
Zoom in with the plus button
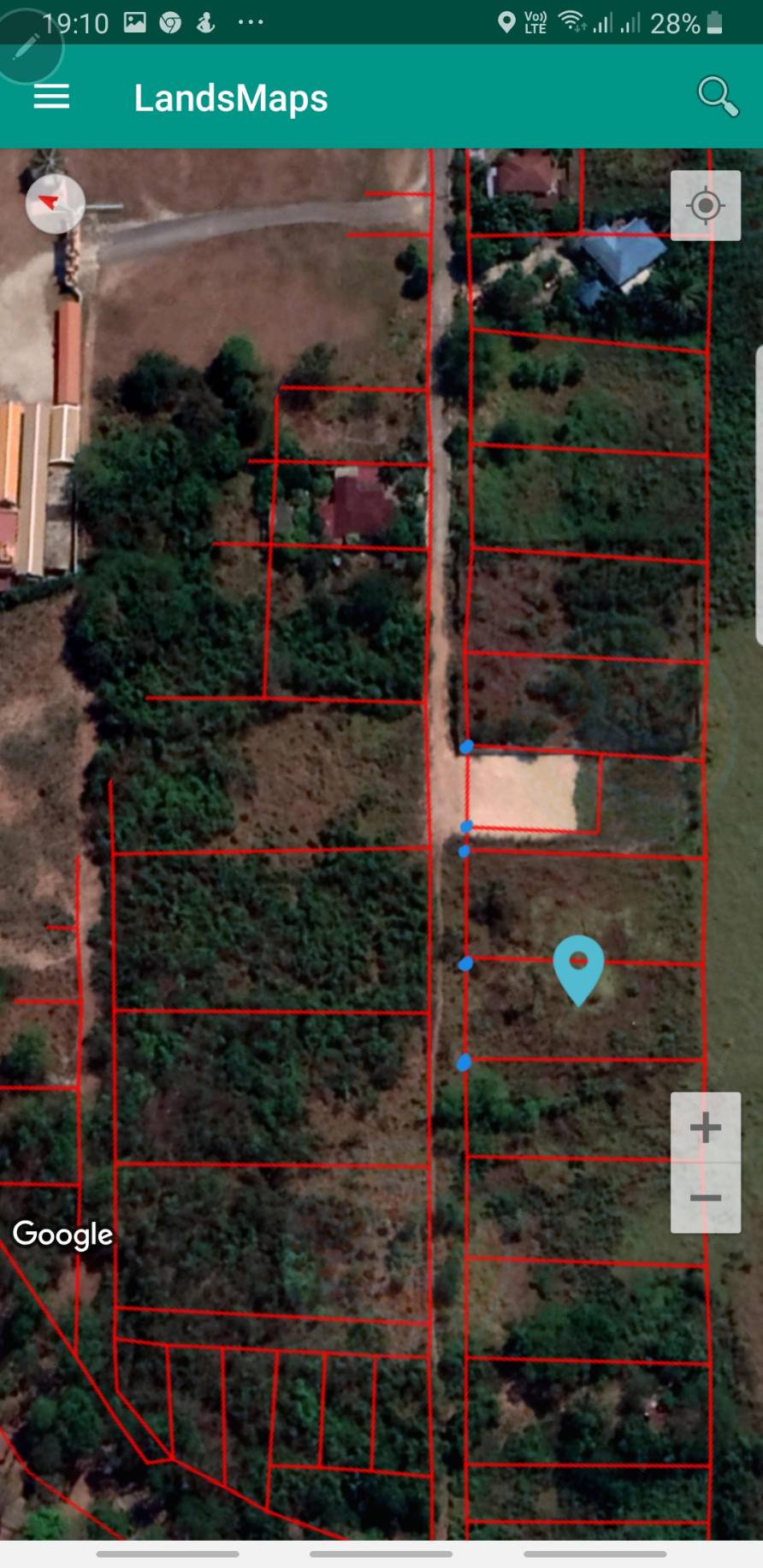[706, 1127]
